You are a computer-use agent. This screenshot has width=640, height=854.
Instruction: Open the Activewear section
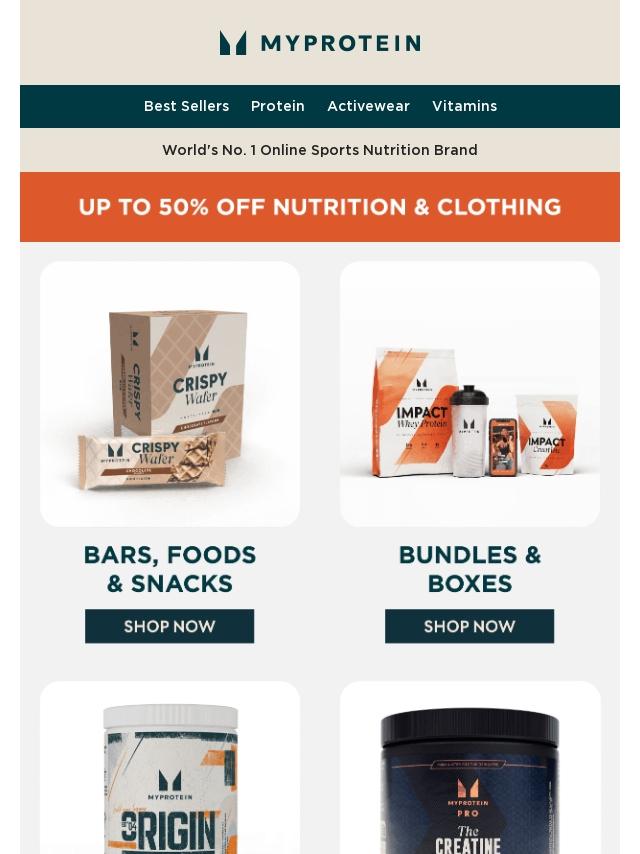pyautogui.click(x=368, y=106)
